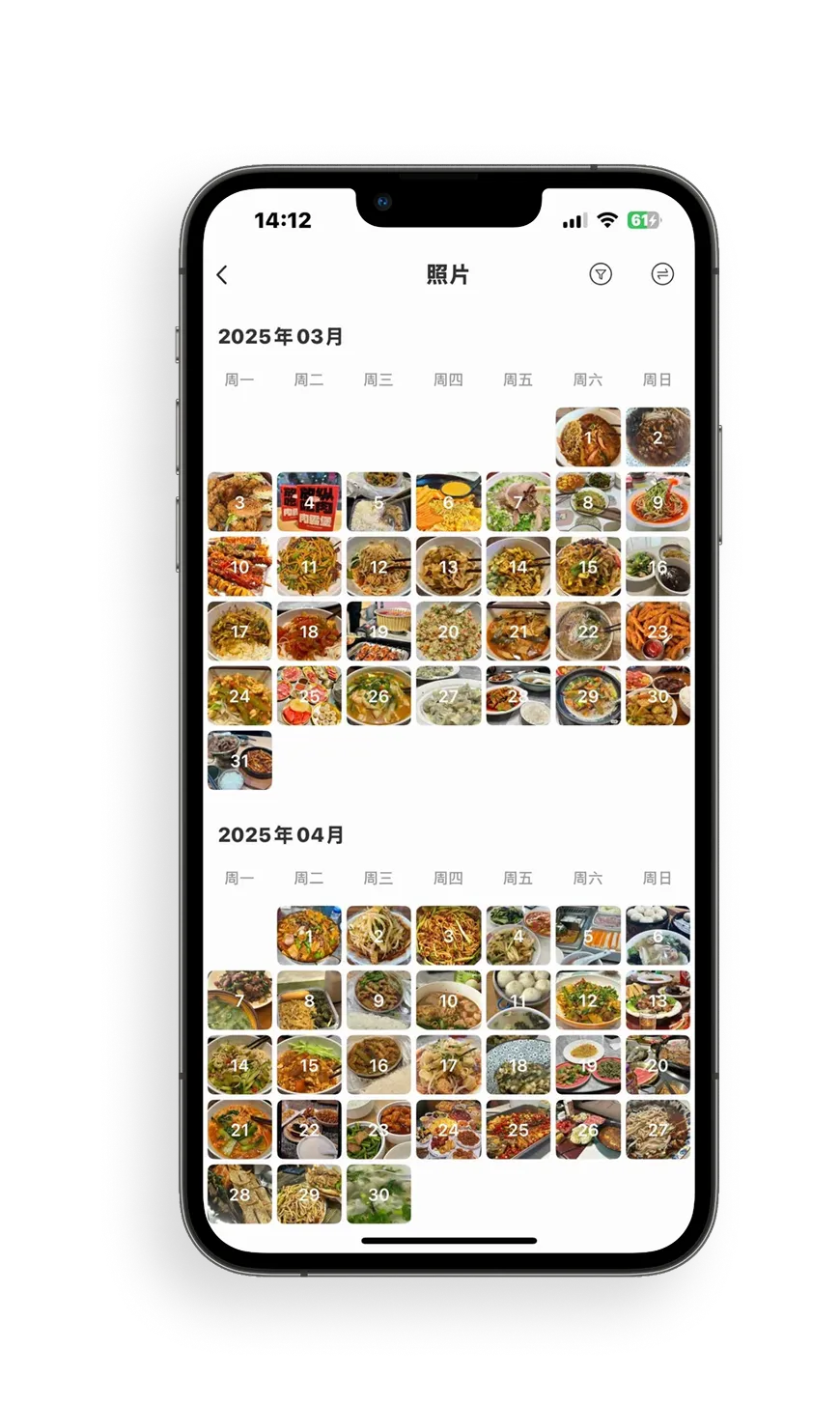This screenshot has height=1405, width=840.
Task: Open the April 25 photo
Action: coord(518,1130)
